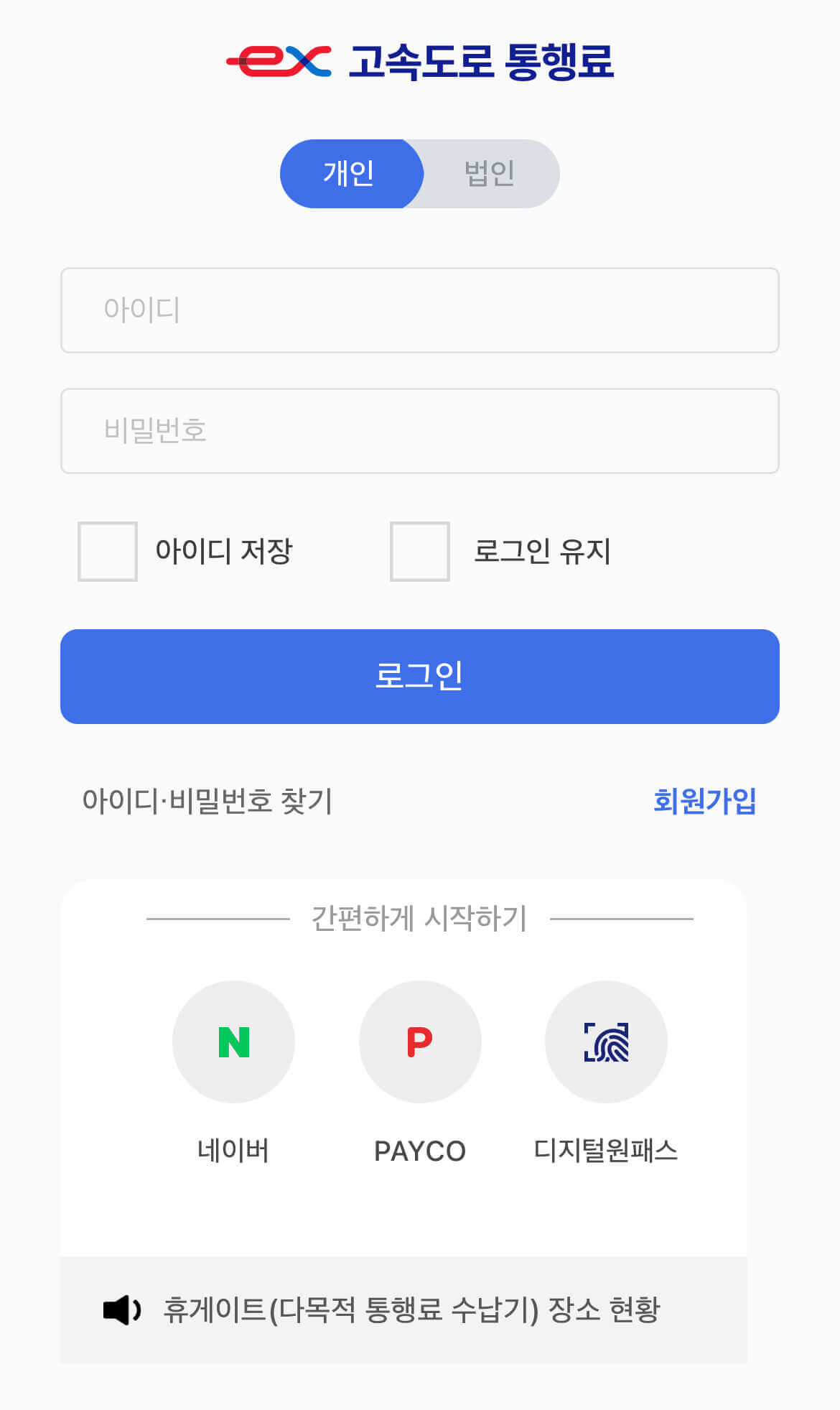Enable the 아이디 저장 checkbox
Screen dimensions: 840x1410
click(106, 552)
